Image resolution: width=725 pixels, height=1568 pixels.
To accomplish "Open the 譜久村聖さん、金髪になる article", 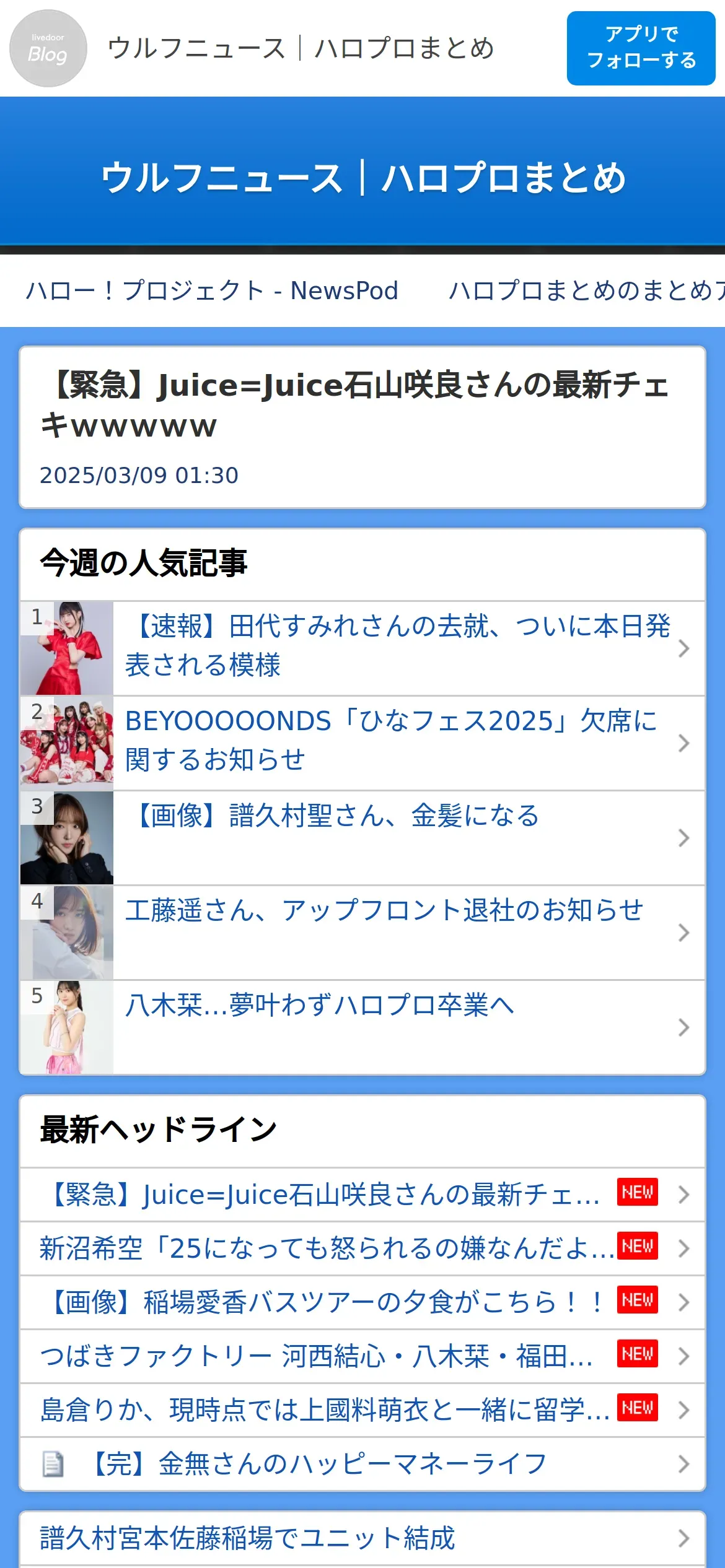I will tap(397, 837).
